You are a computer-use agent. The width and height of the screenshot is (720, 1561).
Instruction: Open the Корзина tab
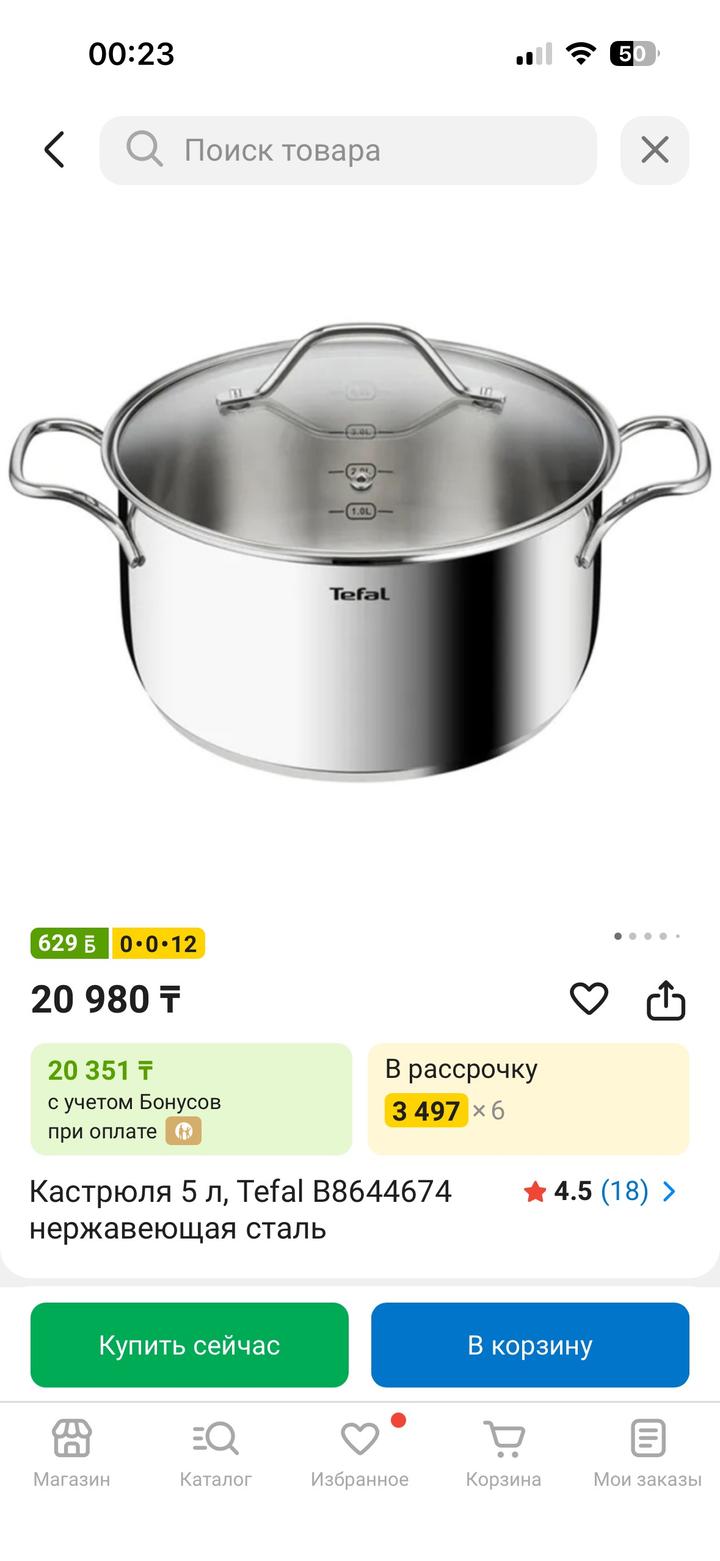pos(503,1452)
